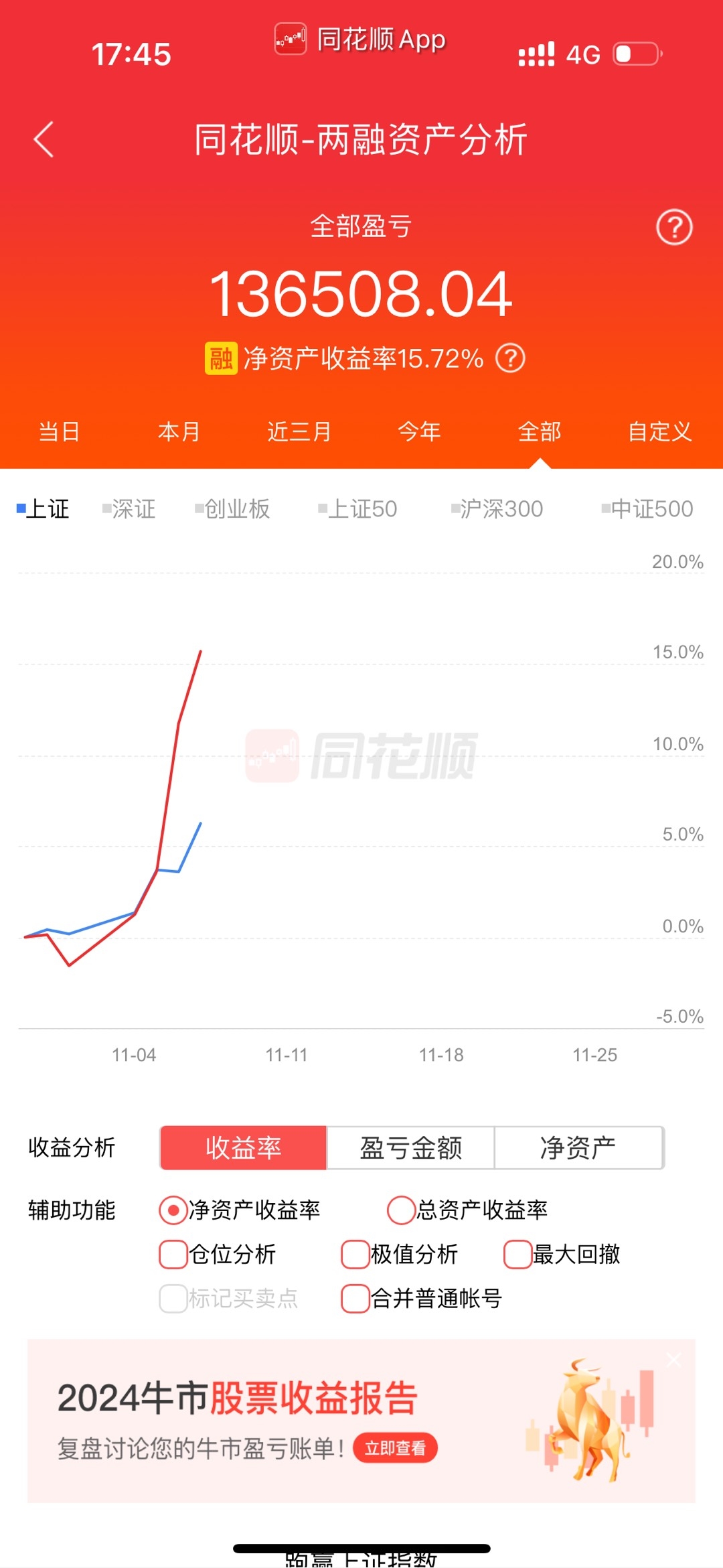Select the 近三月 time range
Image resolution: width=723 pixels, height=1568 pixels.
[299, 432]
